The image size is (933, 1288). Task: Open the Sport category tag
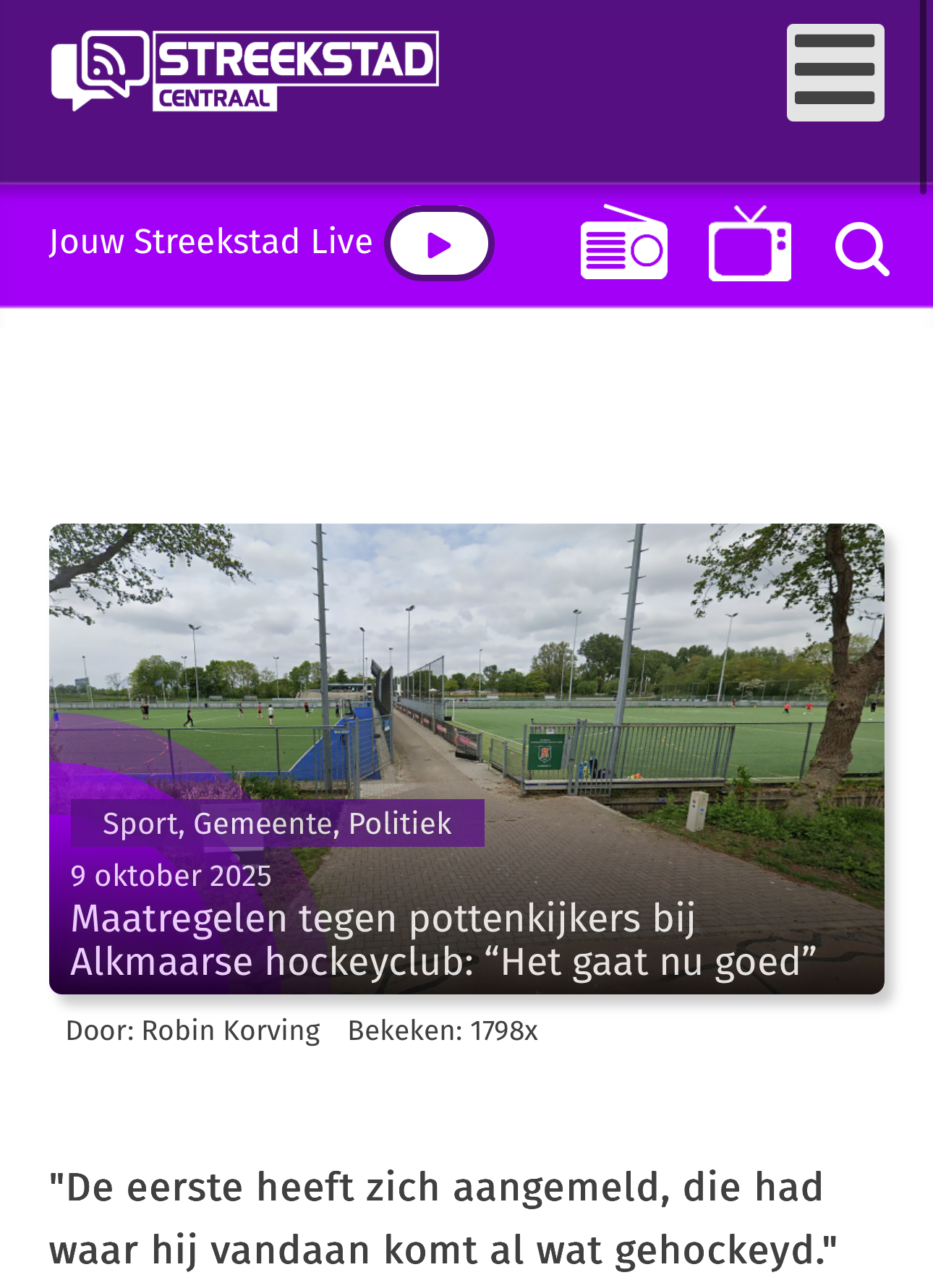click(x=140, y=824)
